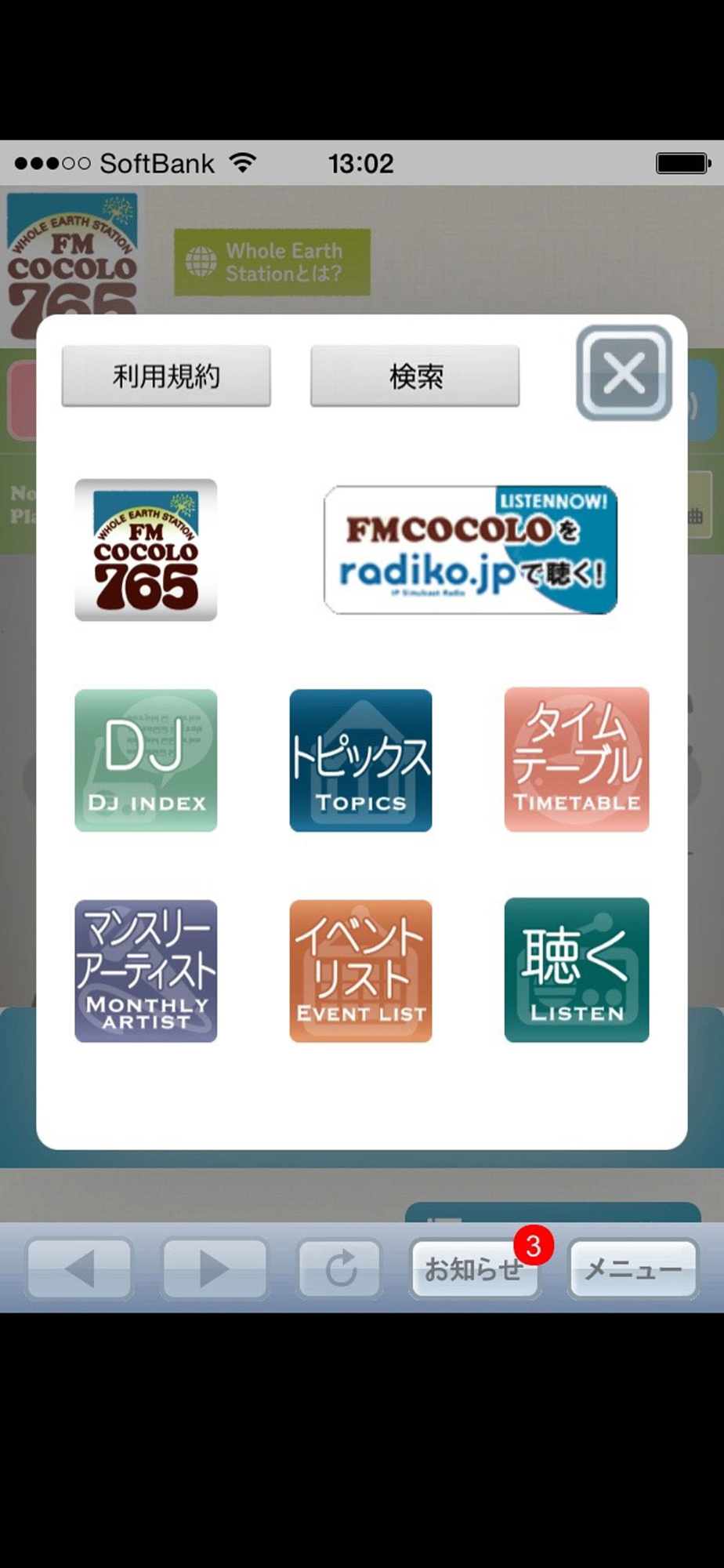Tap the メニュー menu button
724x1568 pixels.
[x=632, y=1269]
